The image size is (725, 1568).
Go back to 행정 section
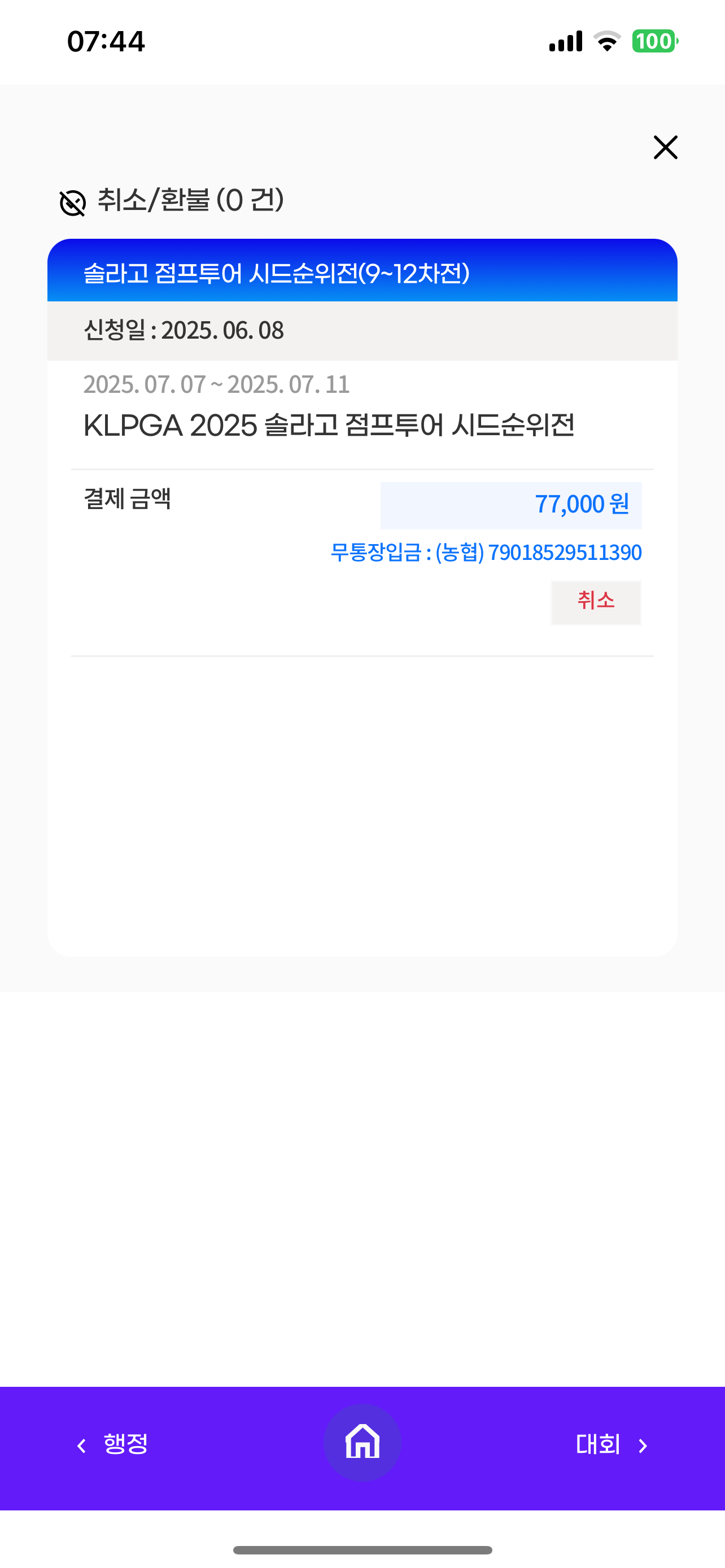coord(112,1445)
